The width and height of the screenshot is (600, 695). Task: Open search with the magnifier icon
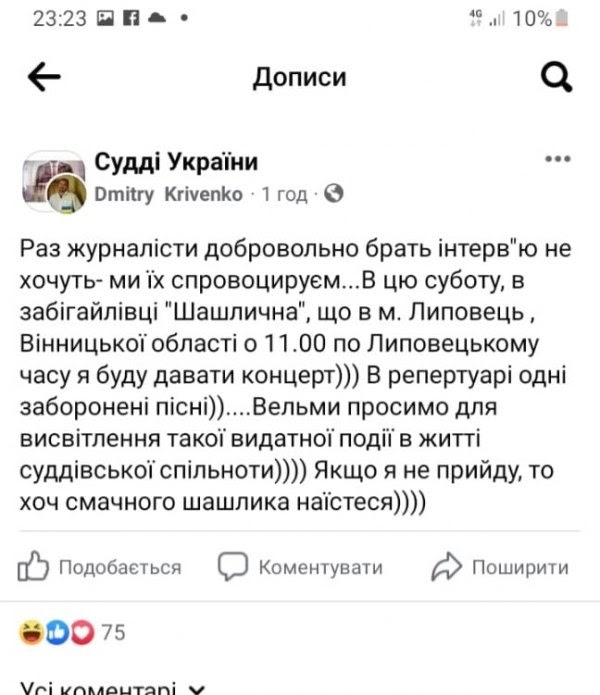(555, 77)
